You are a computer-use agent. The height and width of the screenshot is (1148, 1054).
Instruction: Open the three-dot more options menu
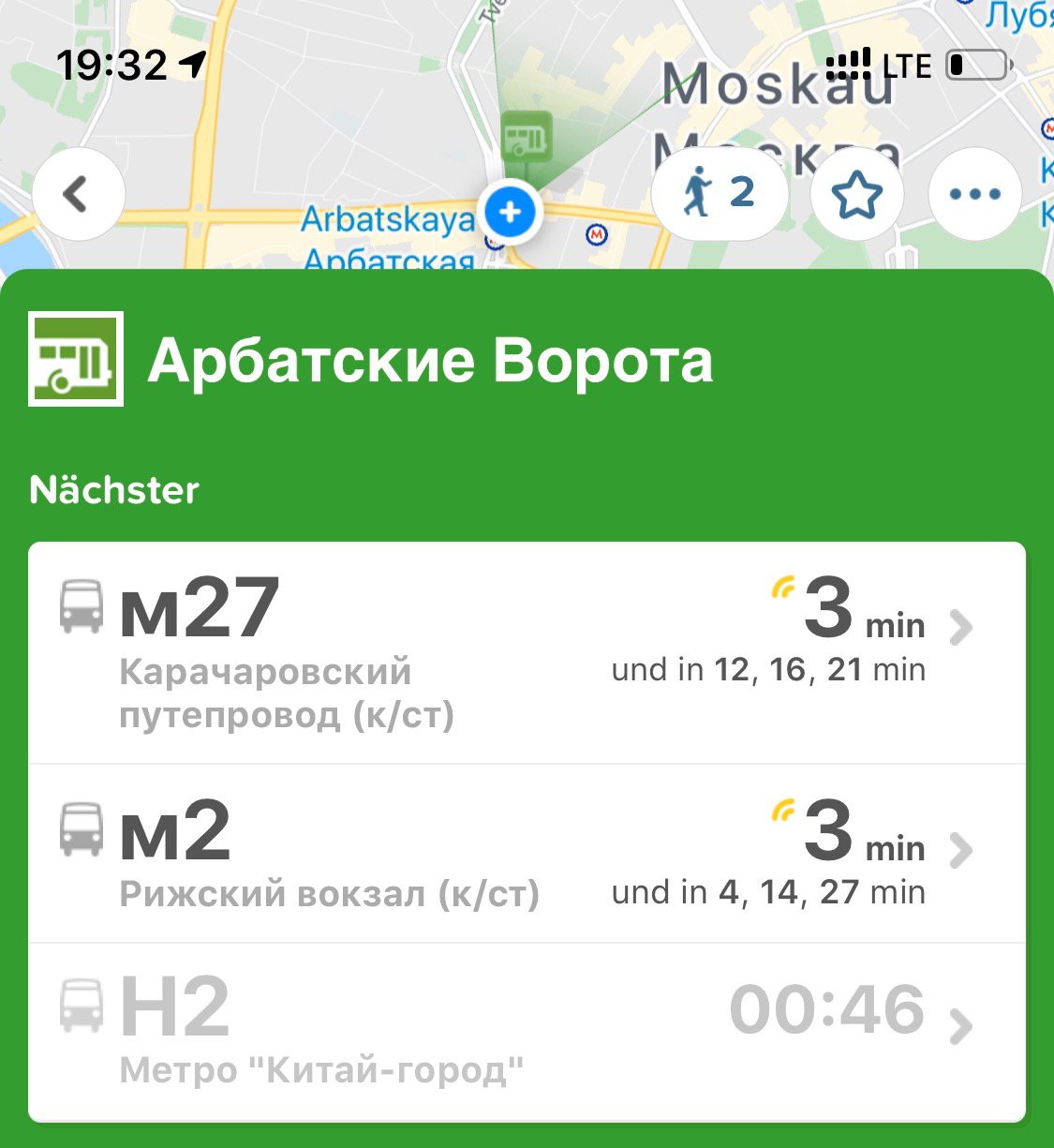(x=974, y=195)
